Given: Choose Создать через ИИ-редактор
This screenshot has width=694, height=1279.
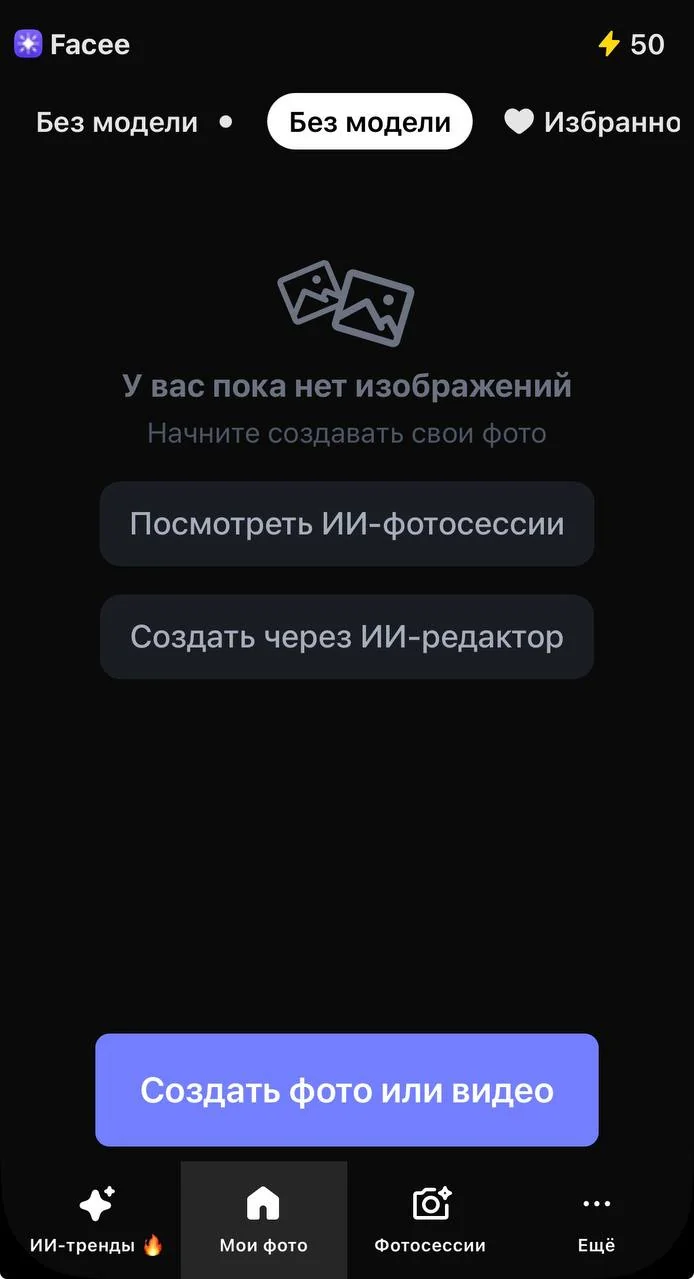Looking at the screenshot, I should (x=347, y=637).
